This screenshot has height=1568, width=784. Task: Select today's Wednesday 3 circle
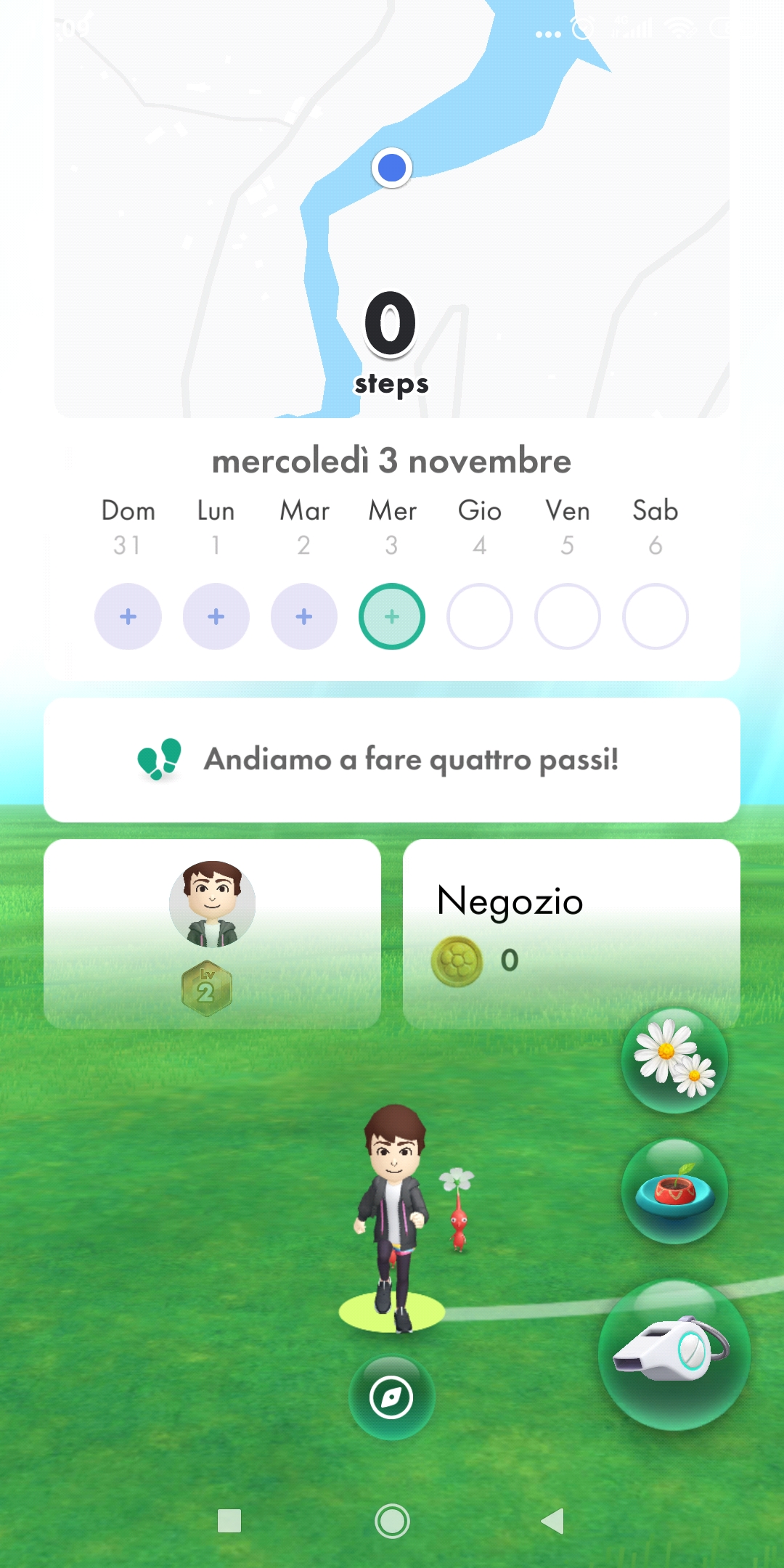point(392,616)
